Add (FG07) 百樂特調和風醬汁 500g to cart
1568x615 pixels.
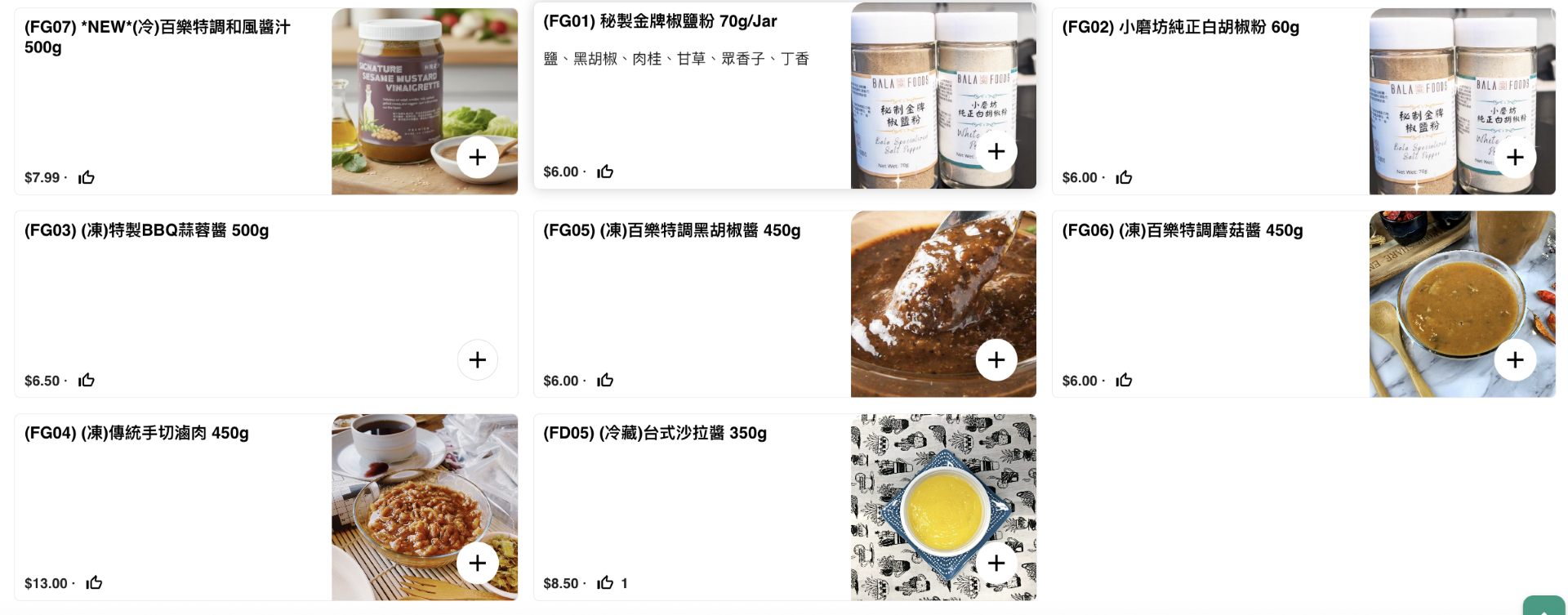tap(478, 158)
